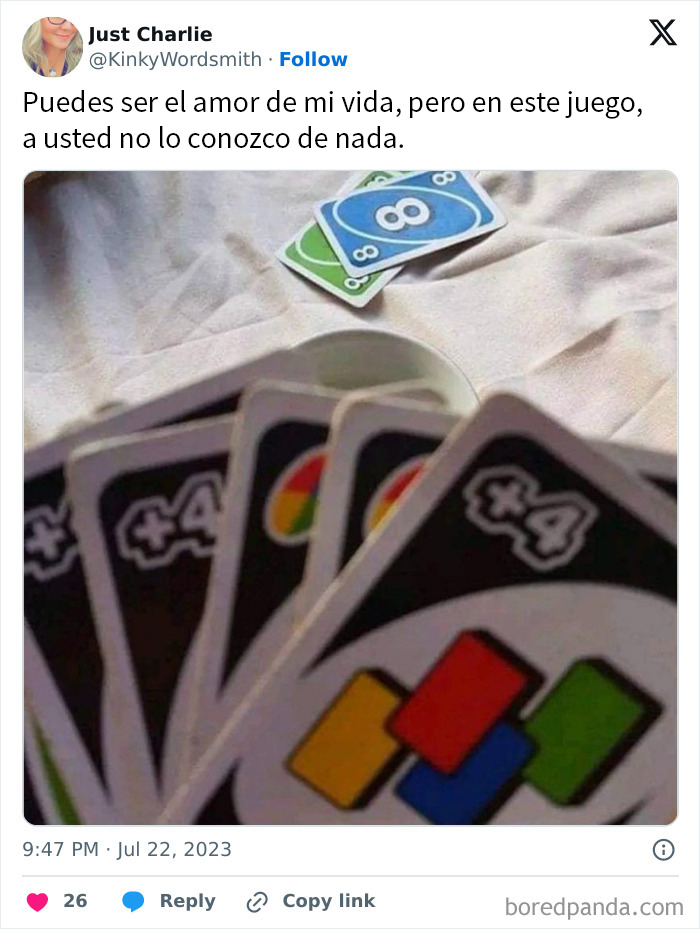
Task: Copy link to this post
Action: coord(311,901)
